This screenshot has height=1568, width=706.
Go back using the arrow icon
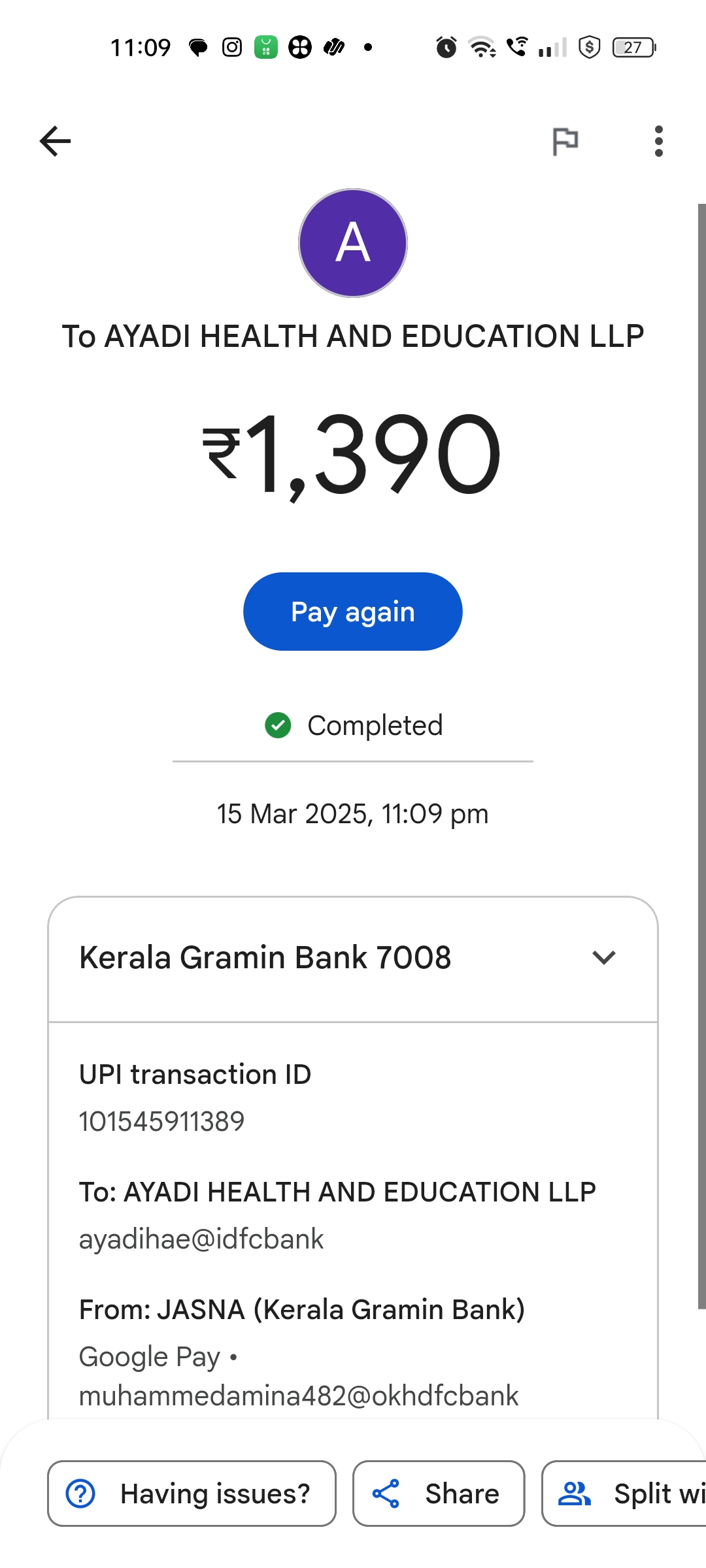point(55,141)
